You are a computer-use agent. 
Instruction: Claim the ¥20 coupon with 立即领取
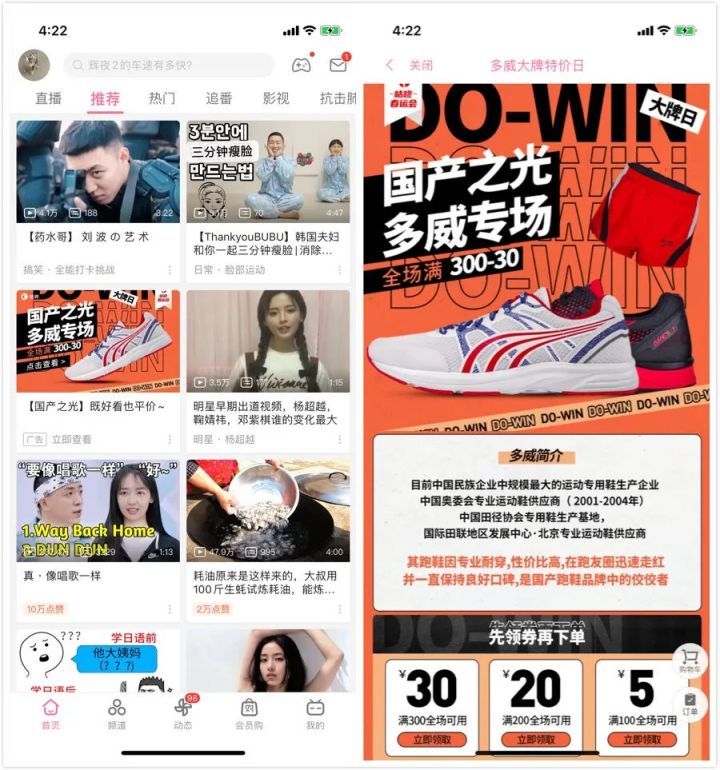pos(535,739)
